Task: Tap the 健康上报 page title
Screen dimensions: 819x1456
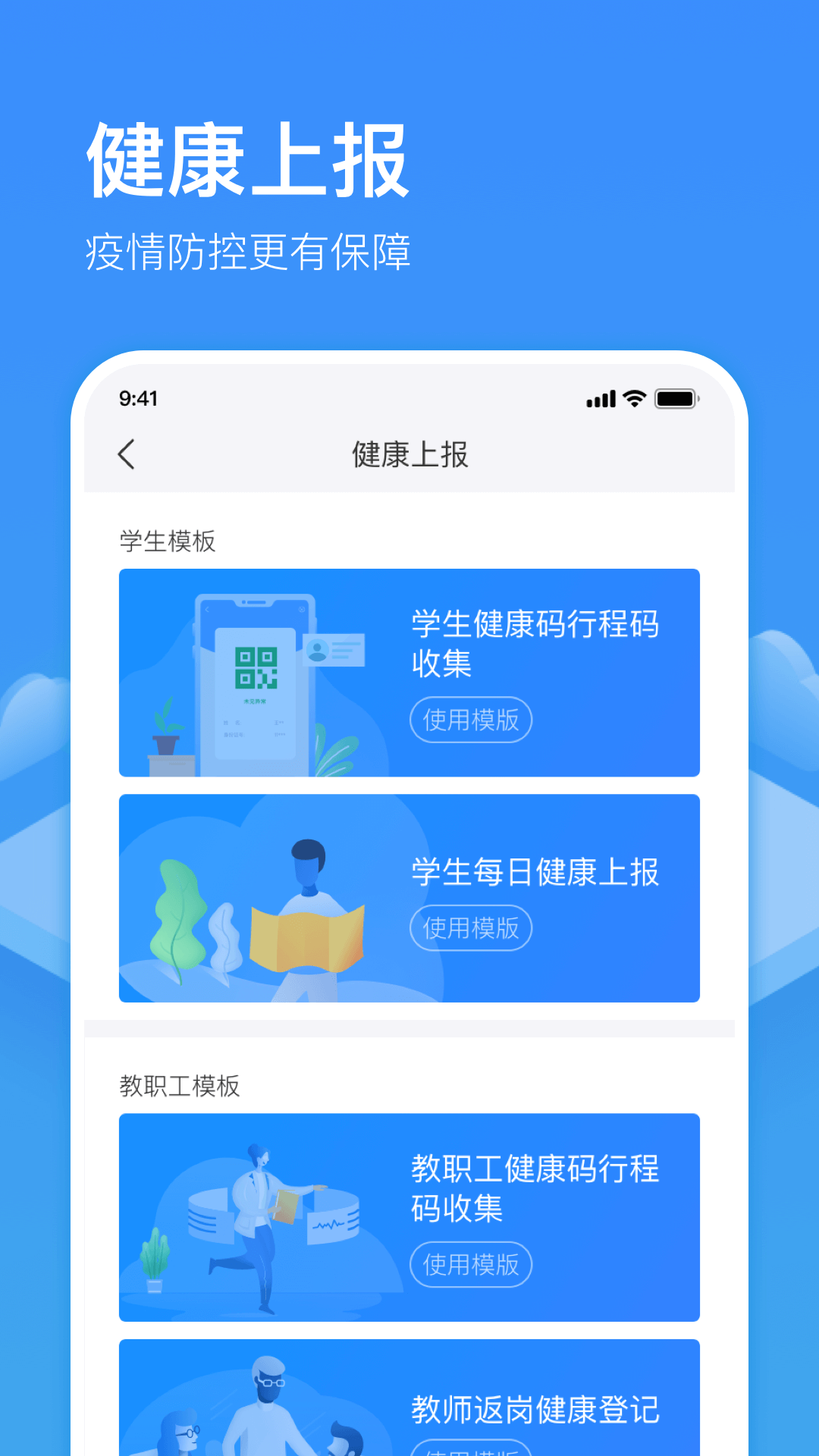Action: click(x=409, y=454)
